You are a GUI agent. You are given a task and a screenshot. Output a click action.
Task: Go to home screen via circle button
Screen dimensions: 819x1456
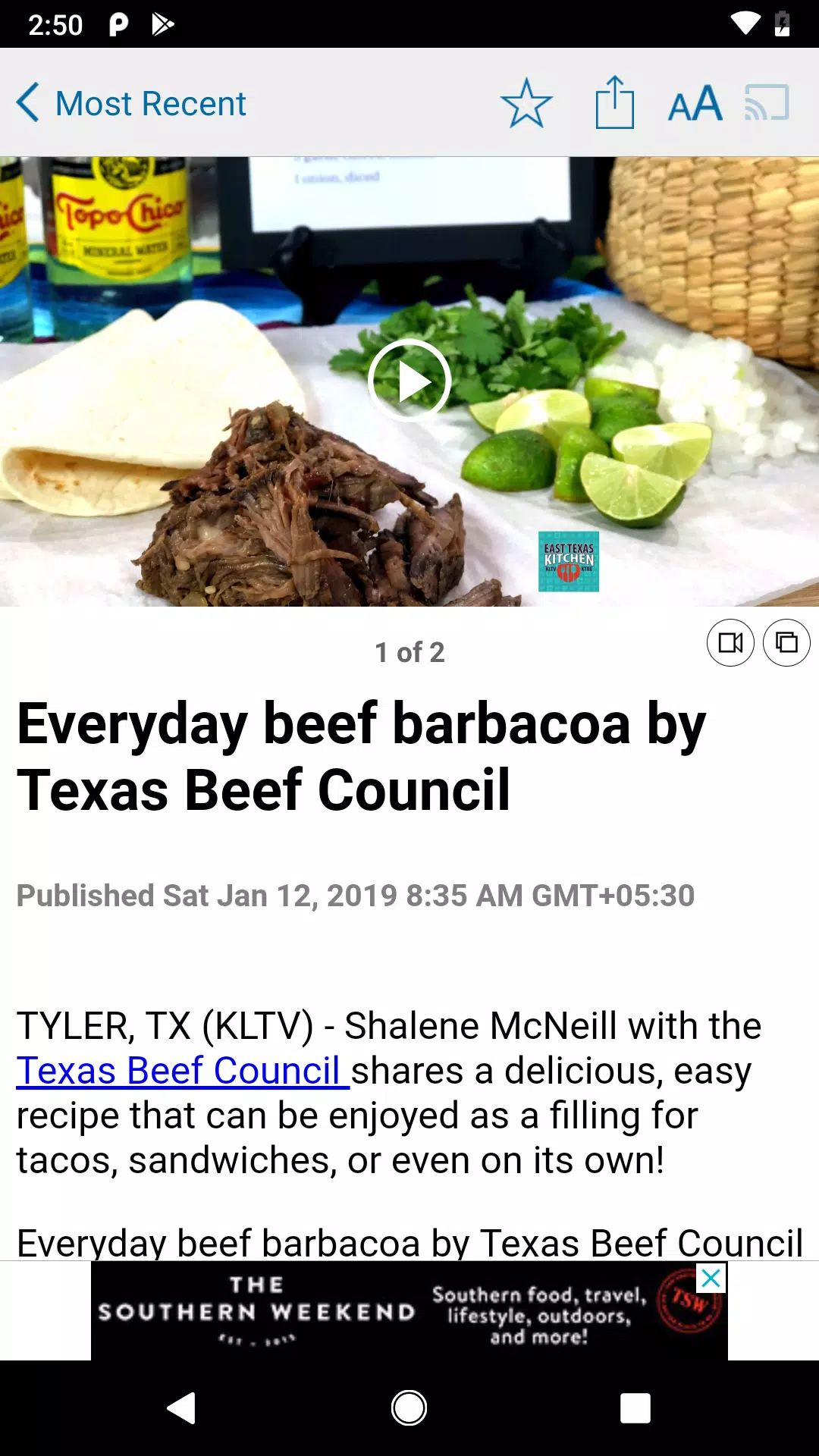(x=409, y=1408)
